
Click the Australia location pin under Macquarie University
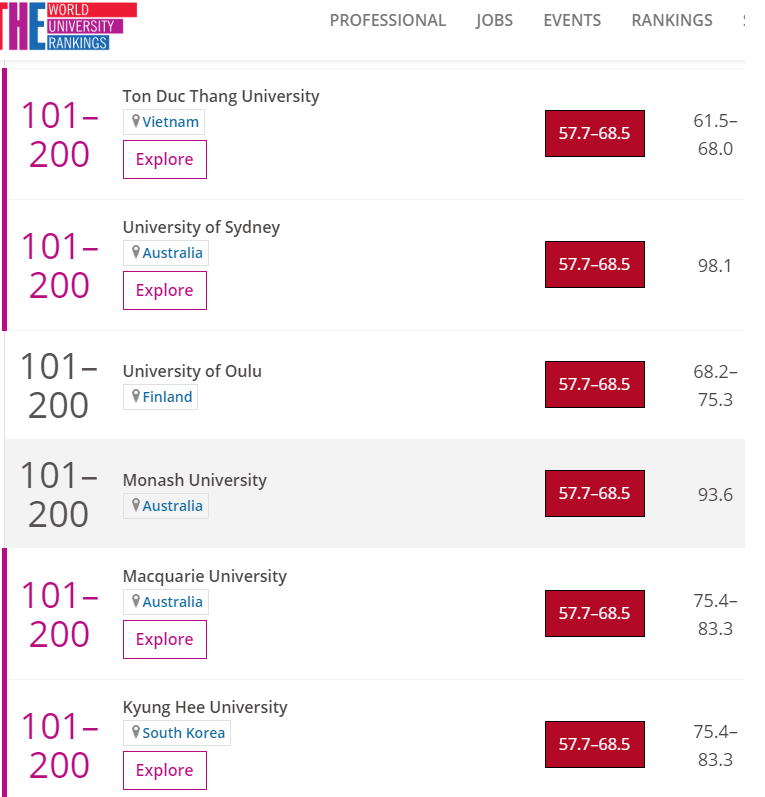point(165,602)
